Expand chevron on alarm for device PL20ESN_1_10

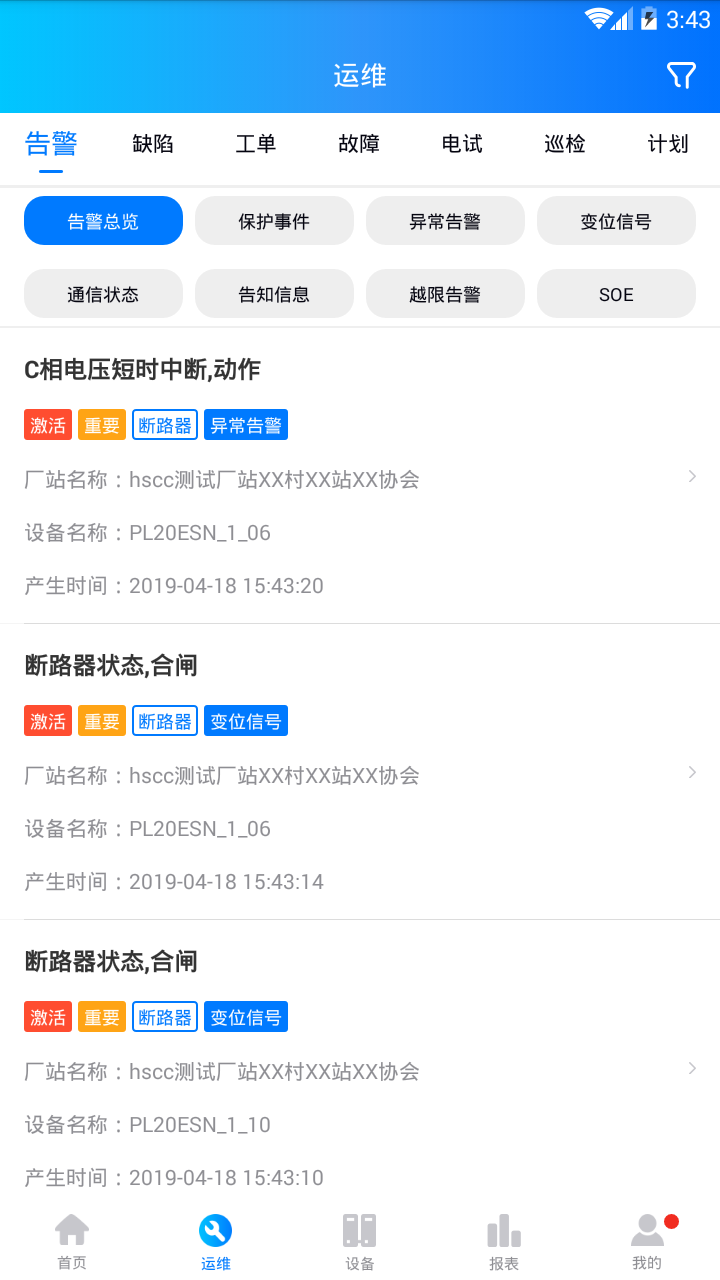(692, 1068)
